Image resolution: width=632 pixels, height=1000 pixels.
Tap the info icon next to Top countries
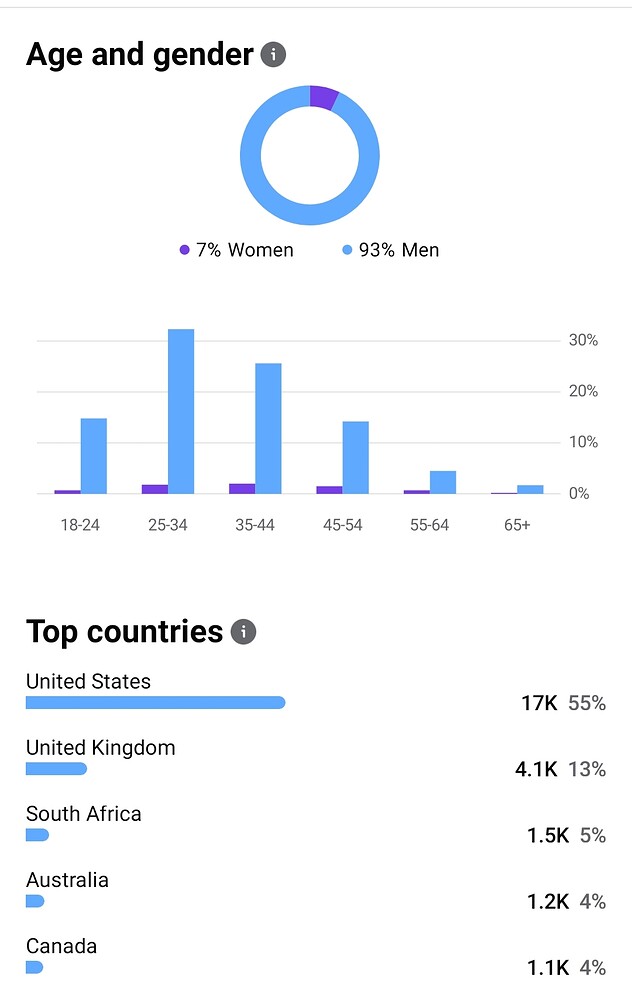(243, 631)
